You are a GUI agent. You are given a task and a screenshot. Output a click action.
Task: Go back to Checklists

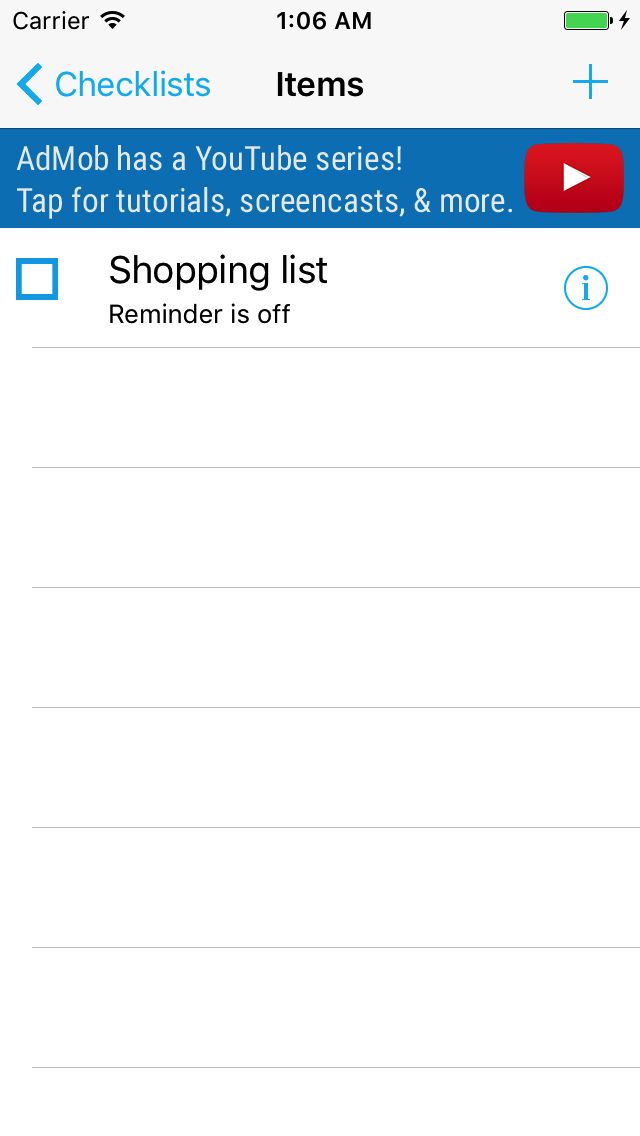(x=114, y=84)
